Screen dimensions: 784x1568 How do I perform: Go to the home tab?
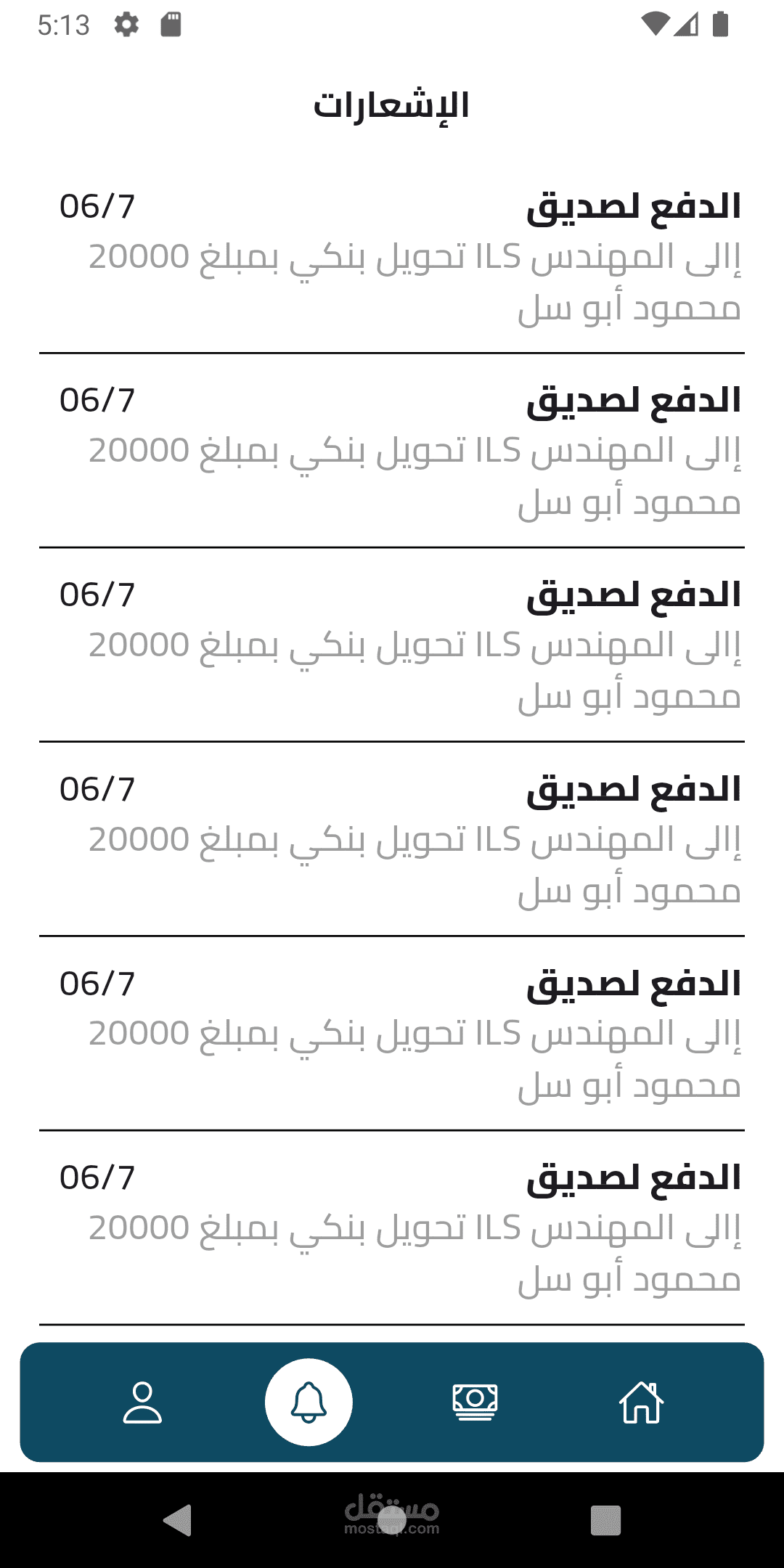click(x=641, y=1402)
